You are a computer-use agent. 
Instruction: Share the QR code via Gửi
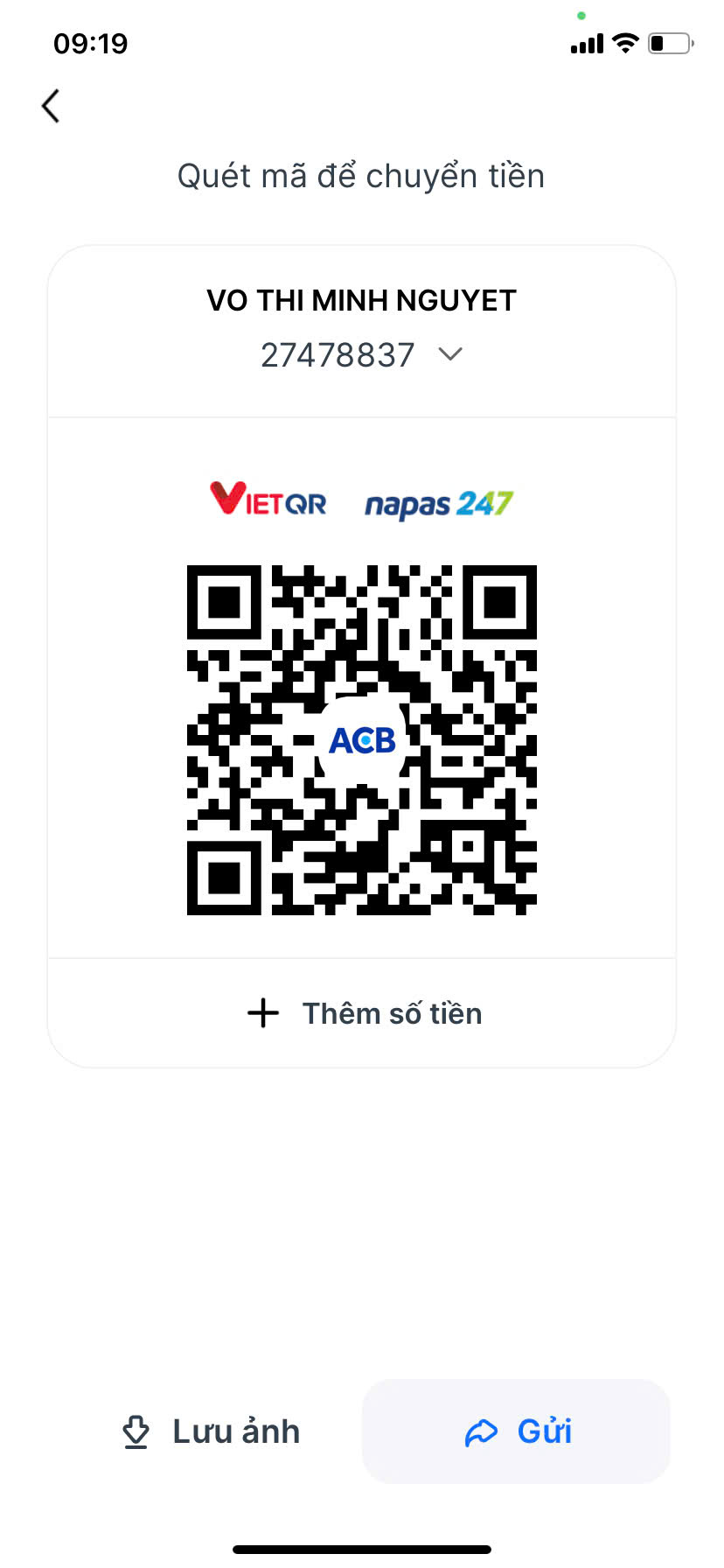(x=517, y=1431)
